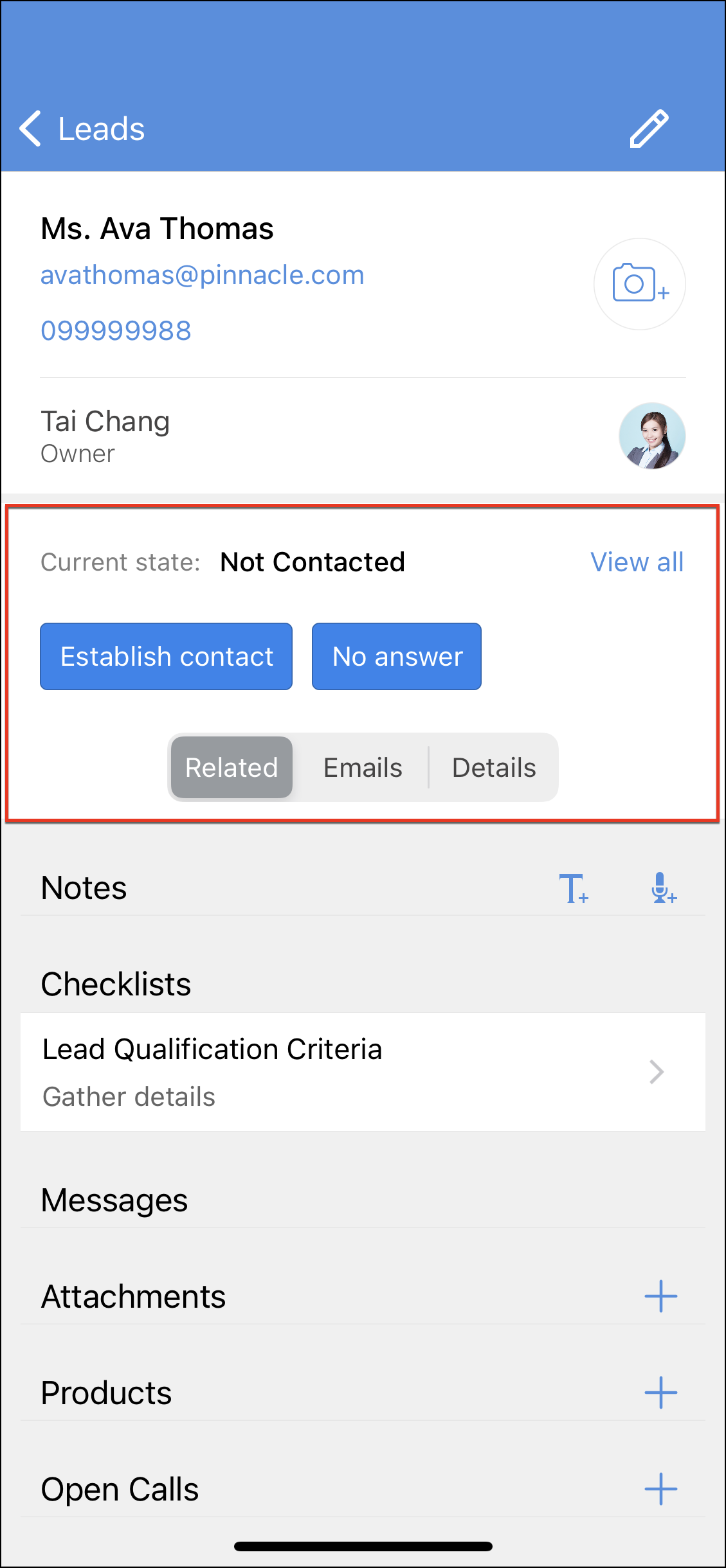Add a new attachment
The width and height of the screenshot is (726, 1568).
pyautogui.click(x=660, y=1296)
